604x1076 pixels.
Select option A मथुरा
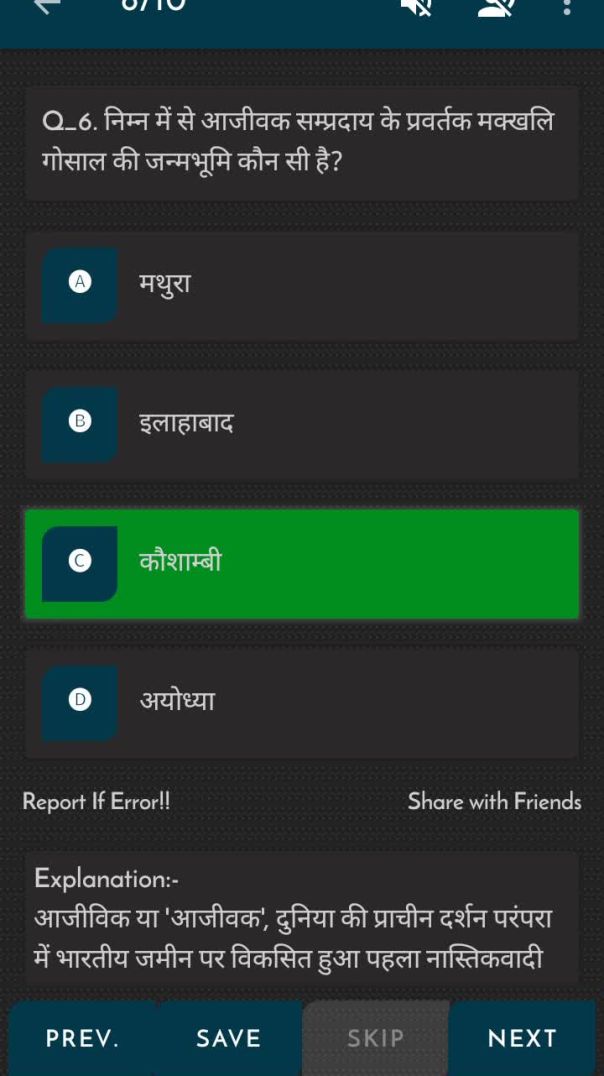[x=302, y=285]
